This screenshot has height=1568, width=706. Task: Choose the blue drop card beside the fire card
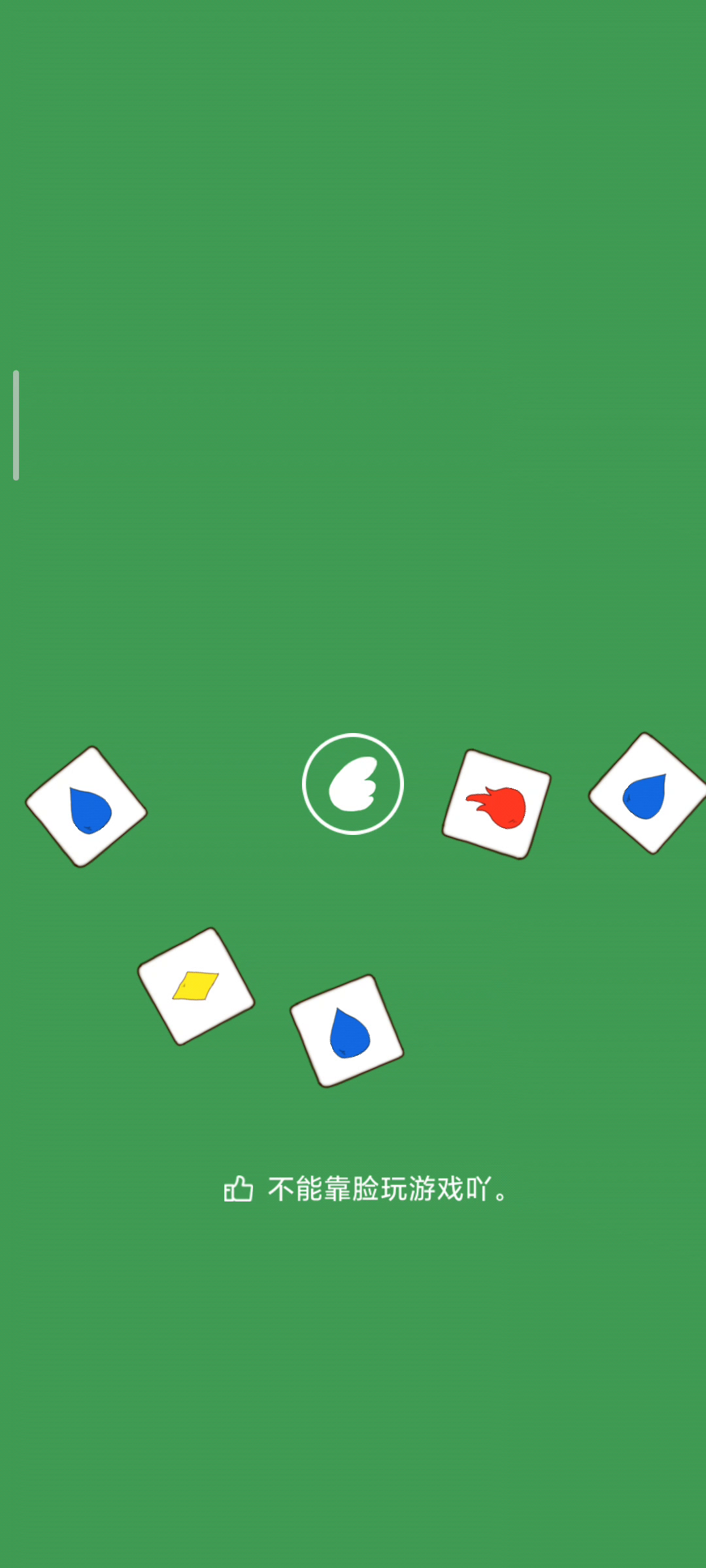(x=647, y=793)
